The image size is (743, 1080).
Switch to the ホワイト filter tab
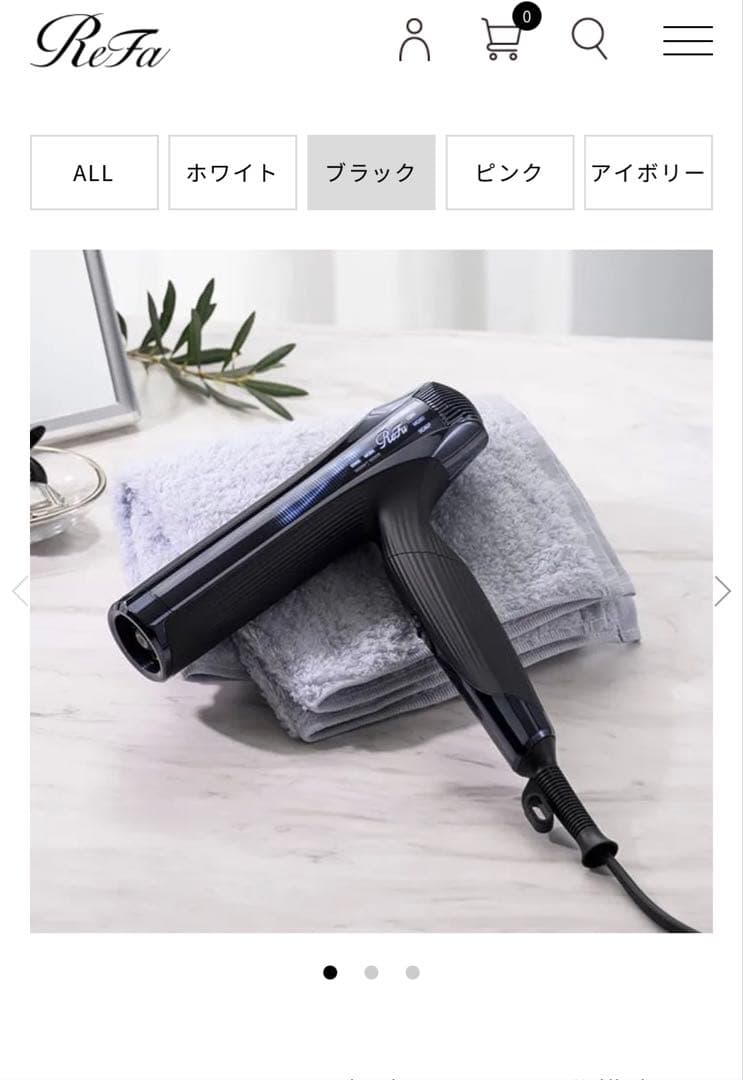(232, 172)
